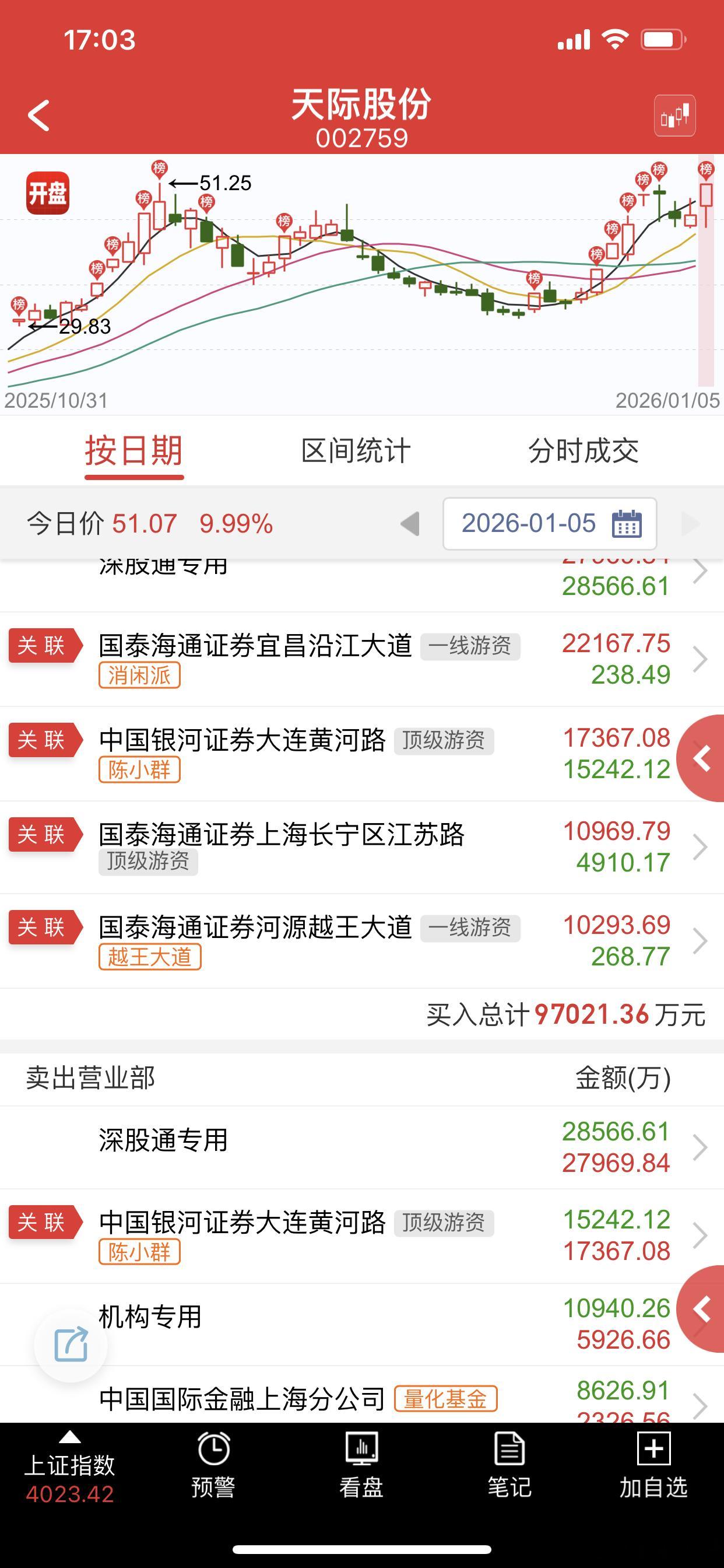Open the candlestick chart view icon
The height and width of the screenshot is (1568, 724).
click(676, 116)
